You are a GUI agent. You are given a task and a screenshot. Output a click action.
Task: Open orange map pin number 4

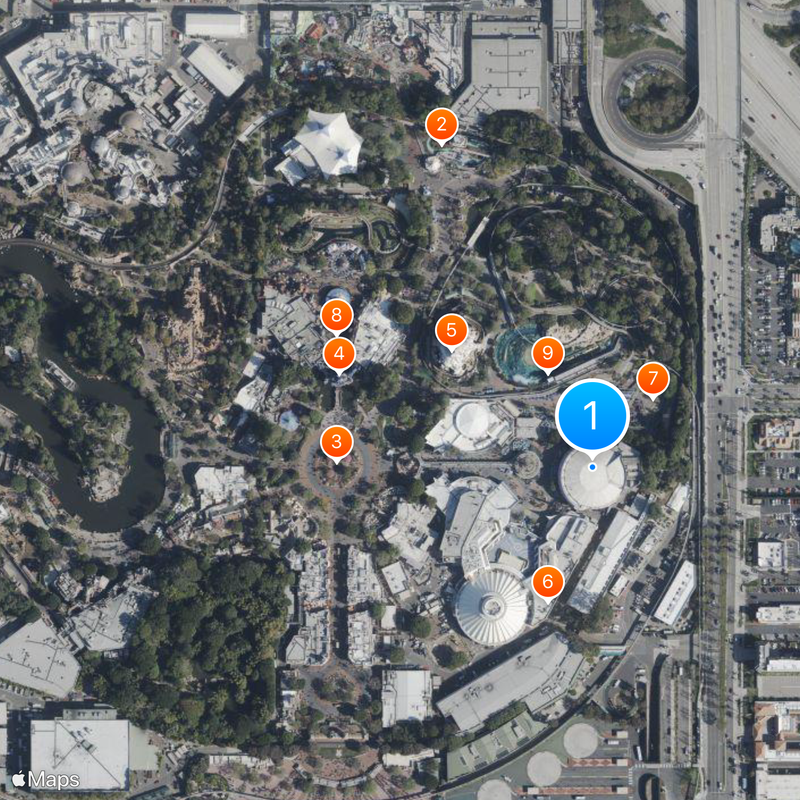340,352
